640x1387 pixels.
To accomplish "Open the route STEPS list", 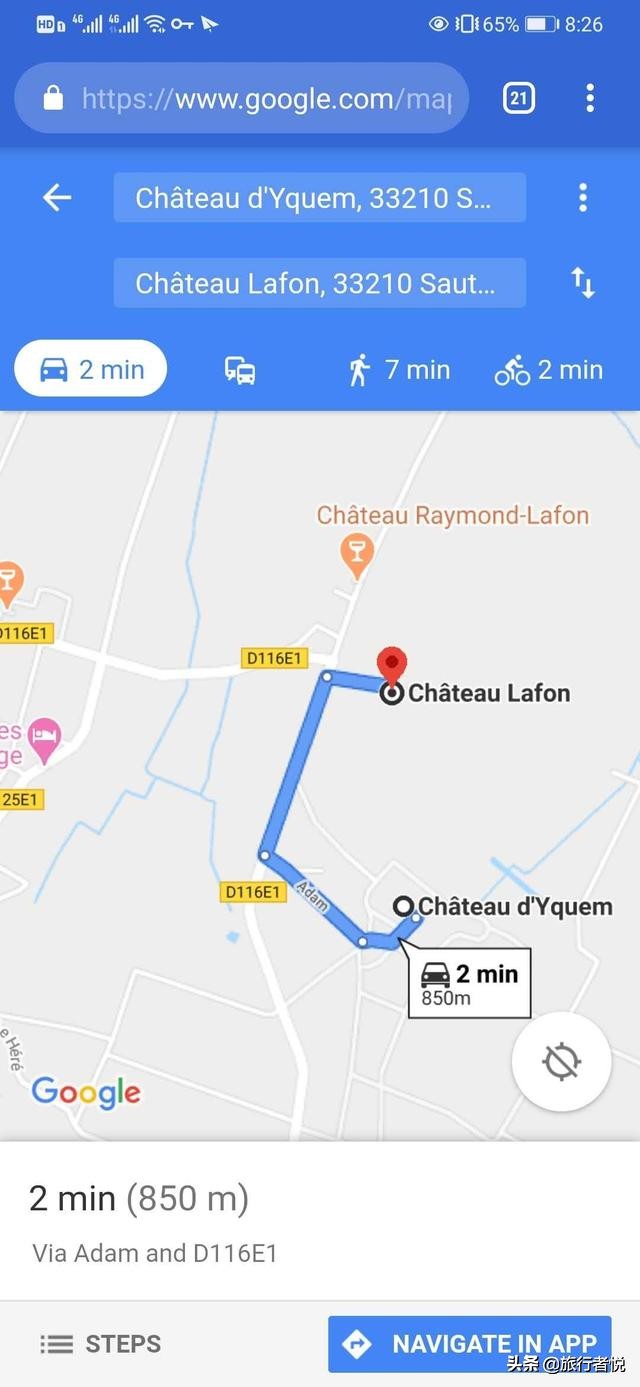I will pyautogui.click(x=101, y=1344).
